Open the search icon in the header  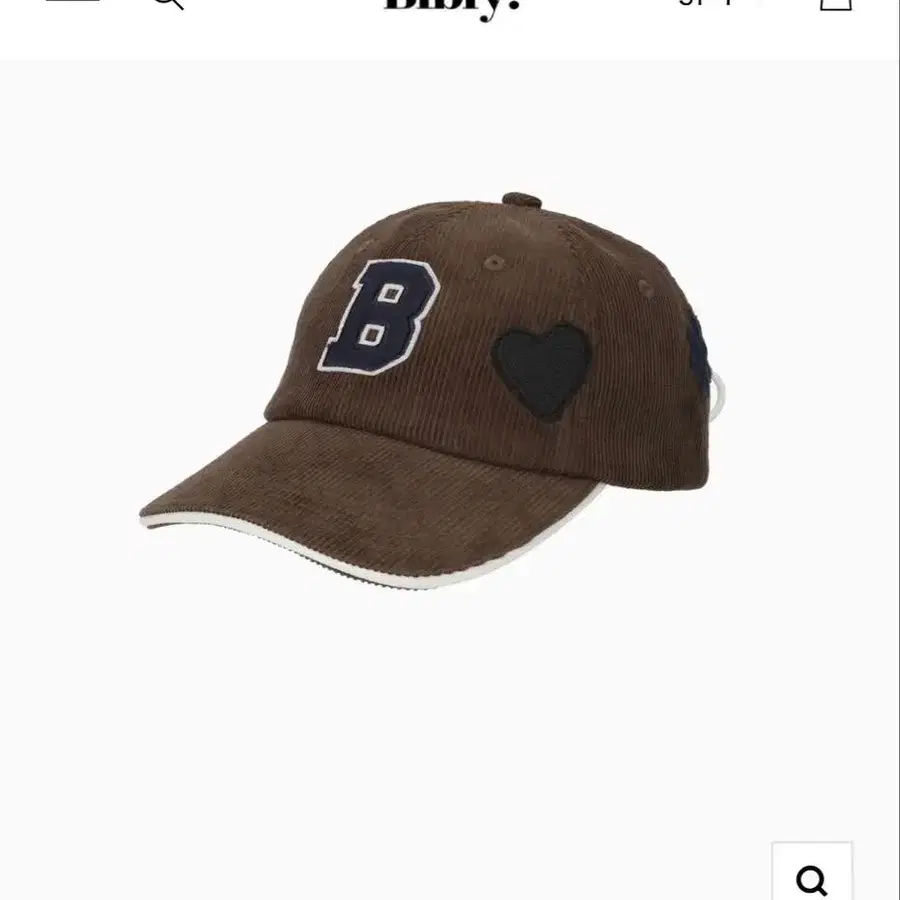167,4
